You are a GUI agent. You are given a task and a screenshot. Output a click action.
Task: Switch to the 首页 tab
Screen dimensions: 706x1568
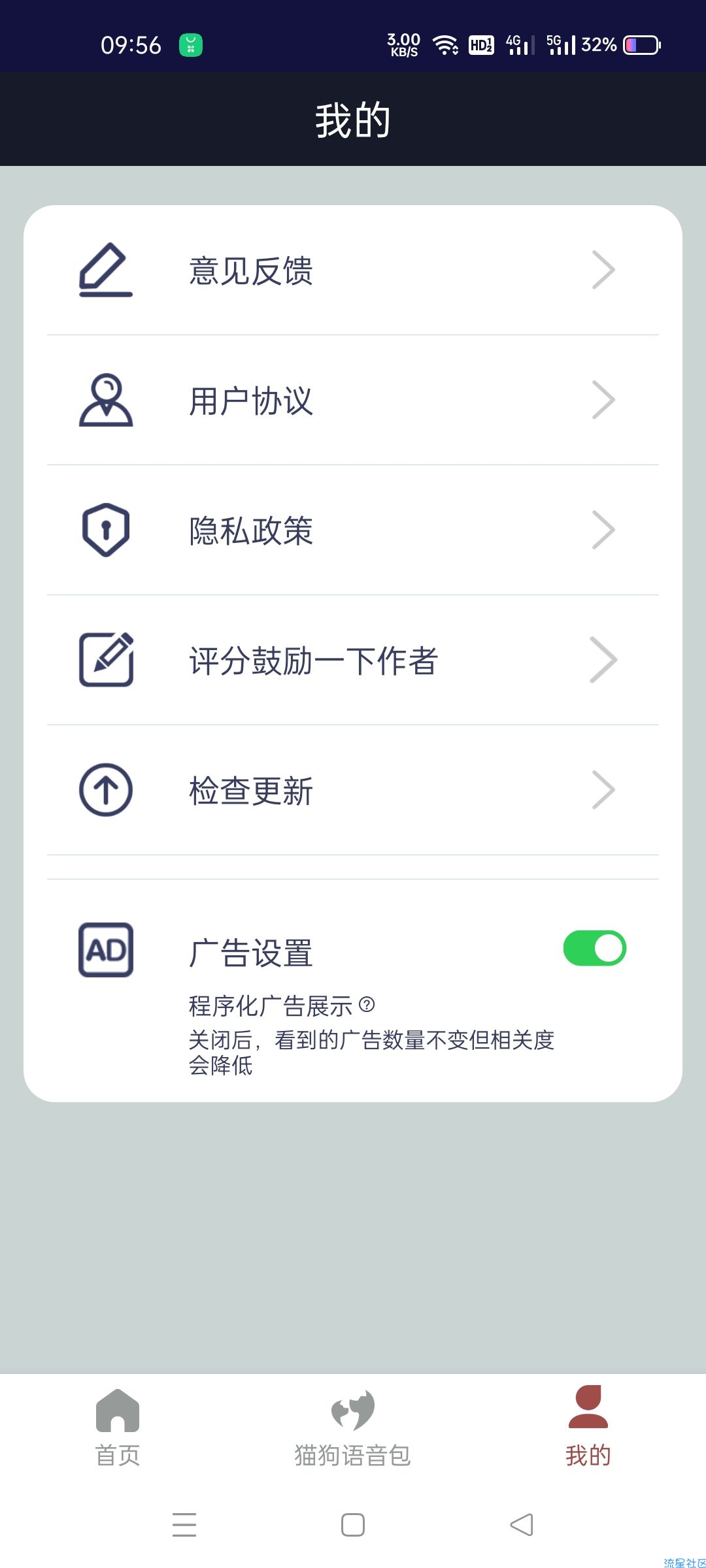[118, 1428]
